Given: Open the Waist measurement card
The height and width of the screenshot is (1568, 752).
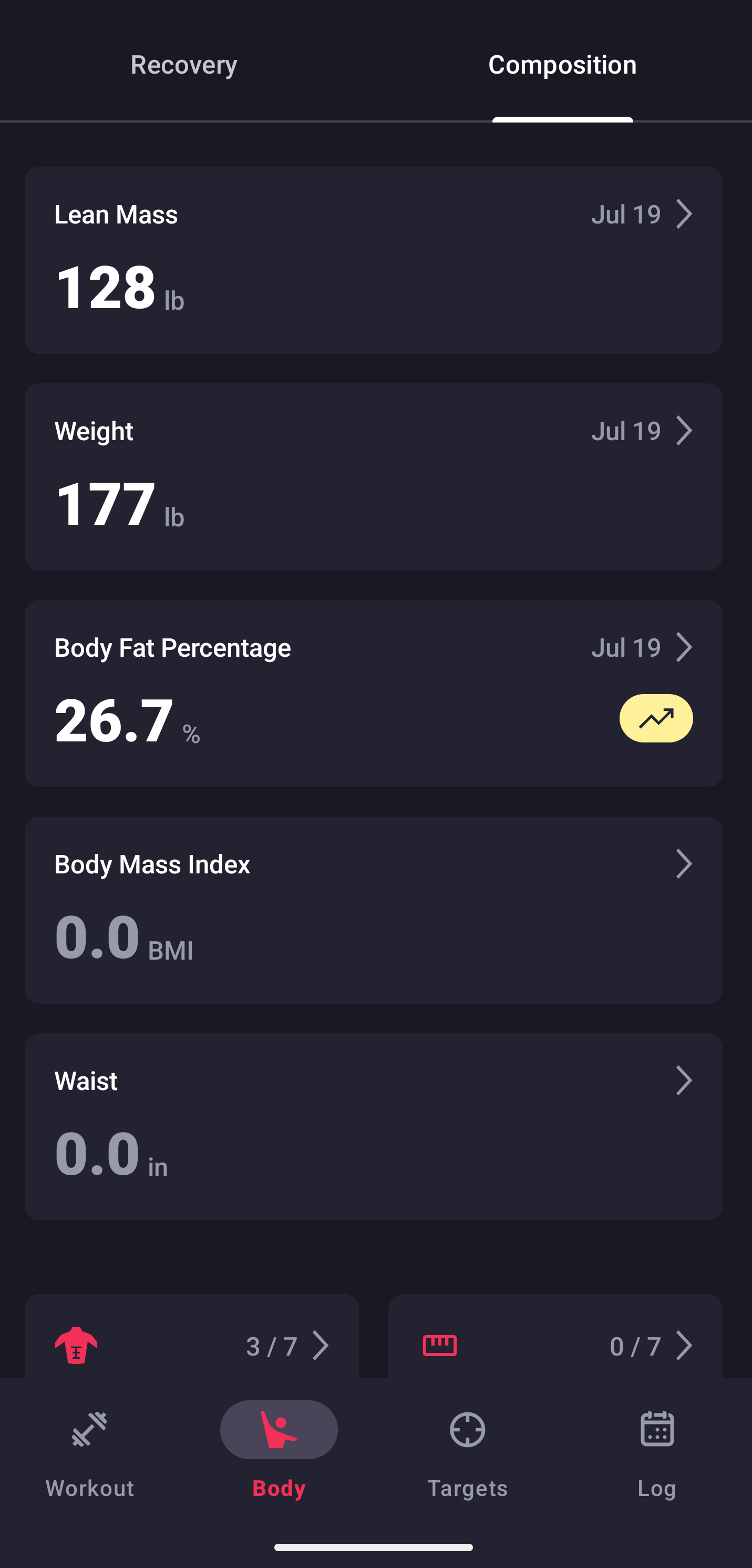Looking at the screenshot, I should coord(373,1126).
